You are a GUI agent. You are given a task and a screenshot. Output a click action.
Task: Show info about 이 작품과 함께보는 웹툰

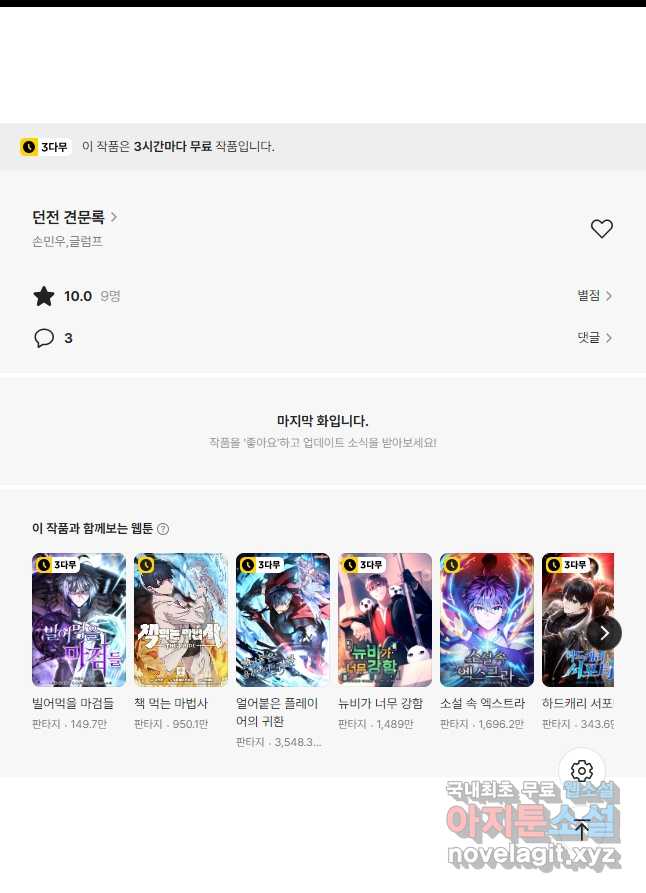(x=163, y=529)
